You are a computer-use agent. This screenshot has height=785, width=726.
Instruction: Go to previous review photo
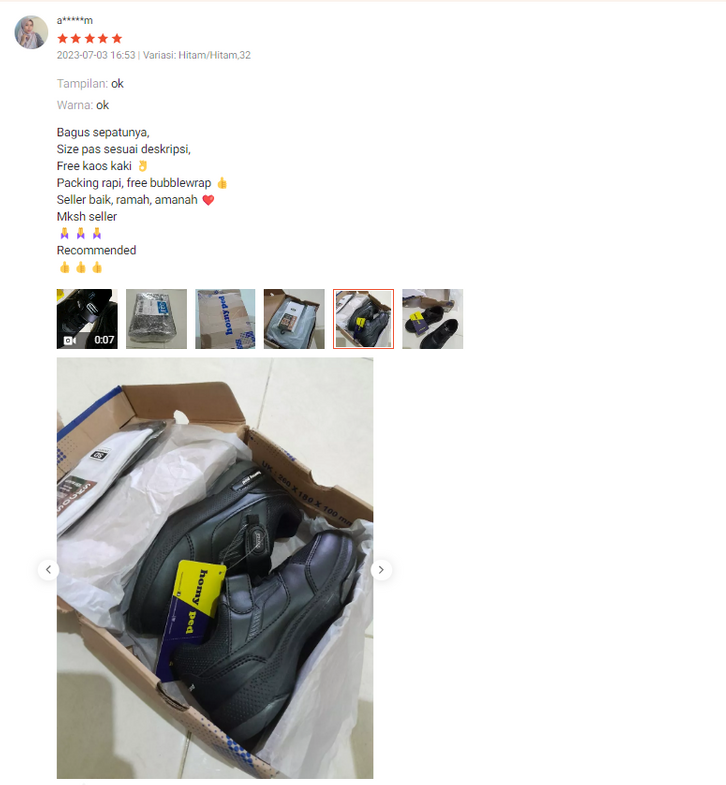[48, 569]
